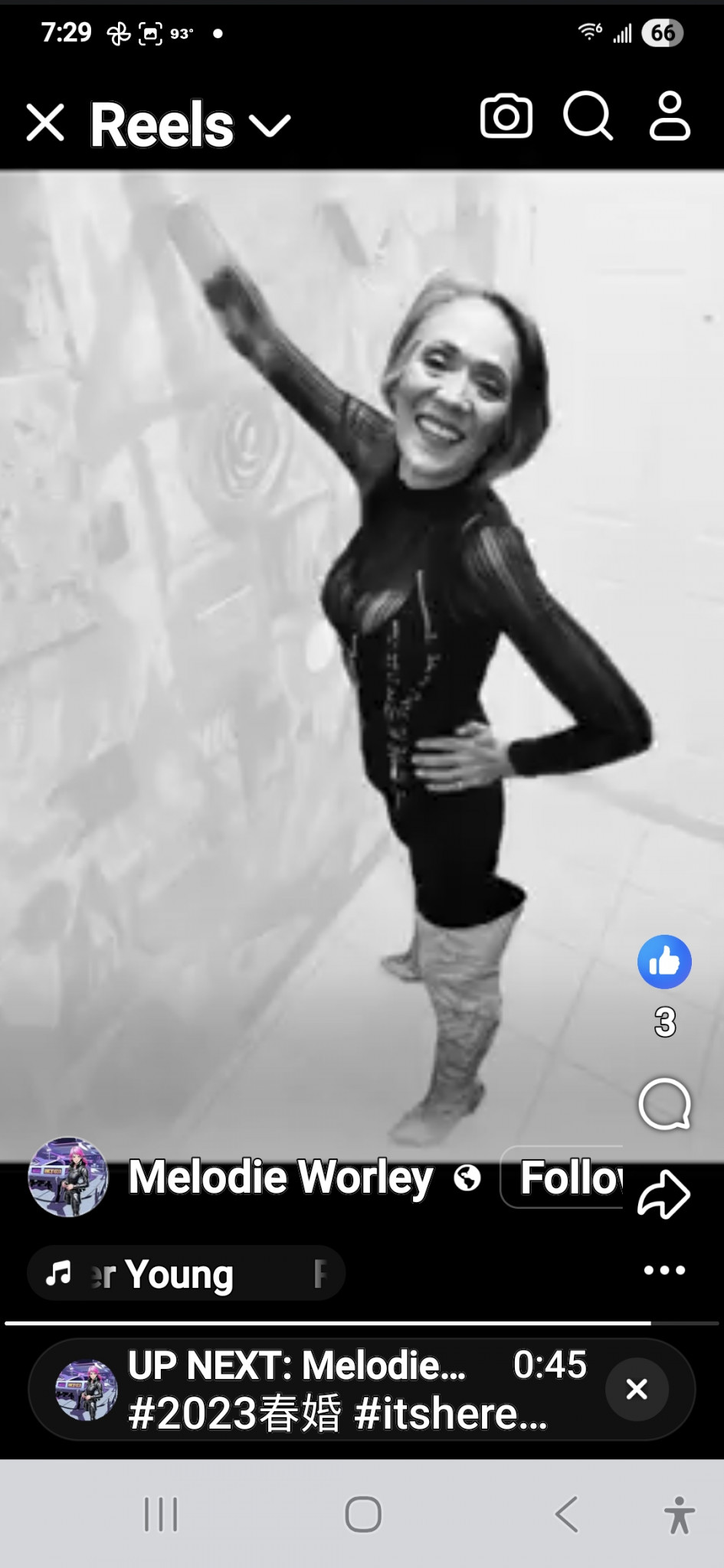This screenshot has height=1568, width=724.
Task: Follow Melodie Worley
Action: (x=567, y=1178)
